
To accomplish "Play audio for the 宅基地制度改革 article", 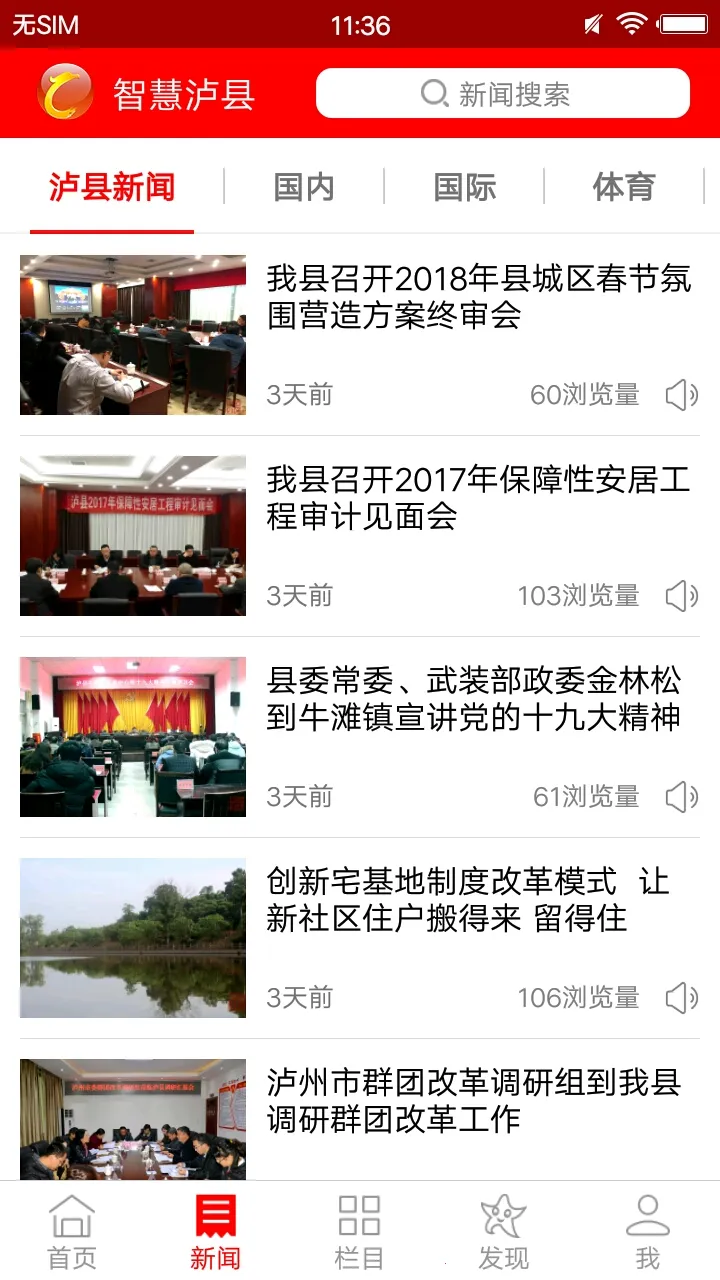I will [x=682, y=998].
